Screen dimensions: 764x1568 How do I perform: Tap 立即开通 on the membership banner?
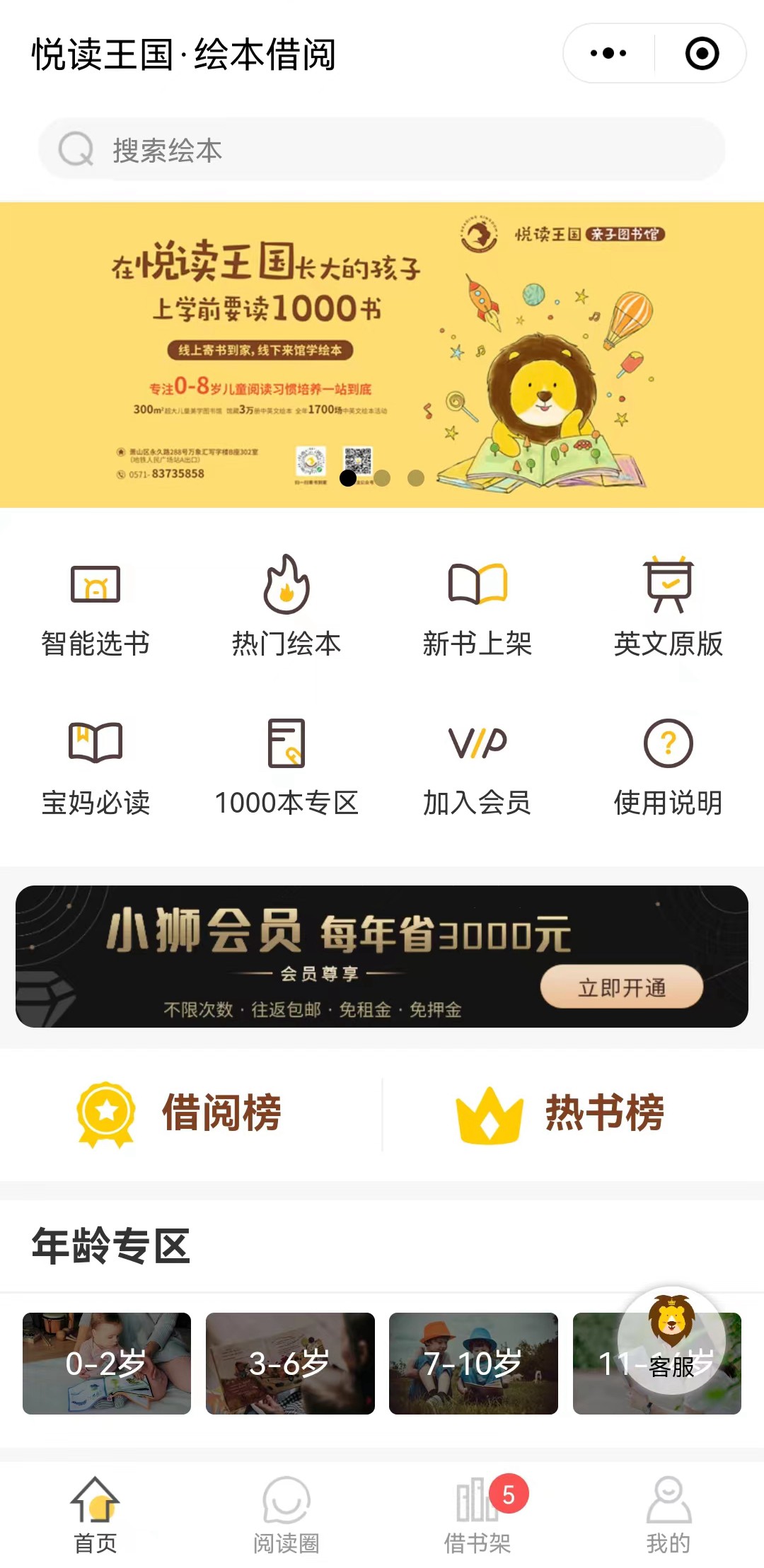click(622, 987)
